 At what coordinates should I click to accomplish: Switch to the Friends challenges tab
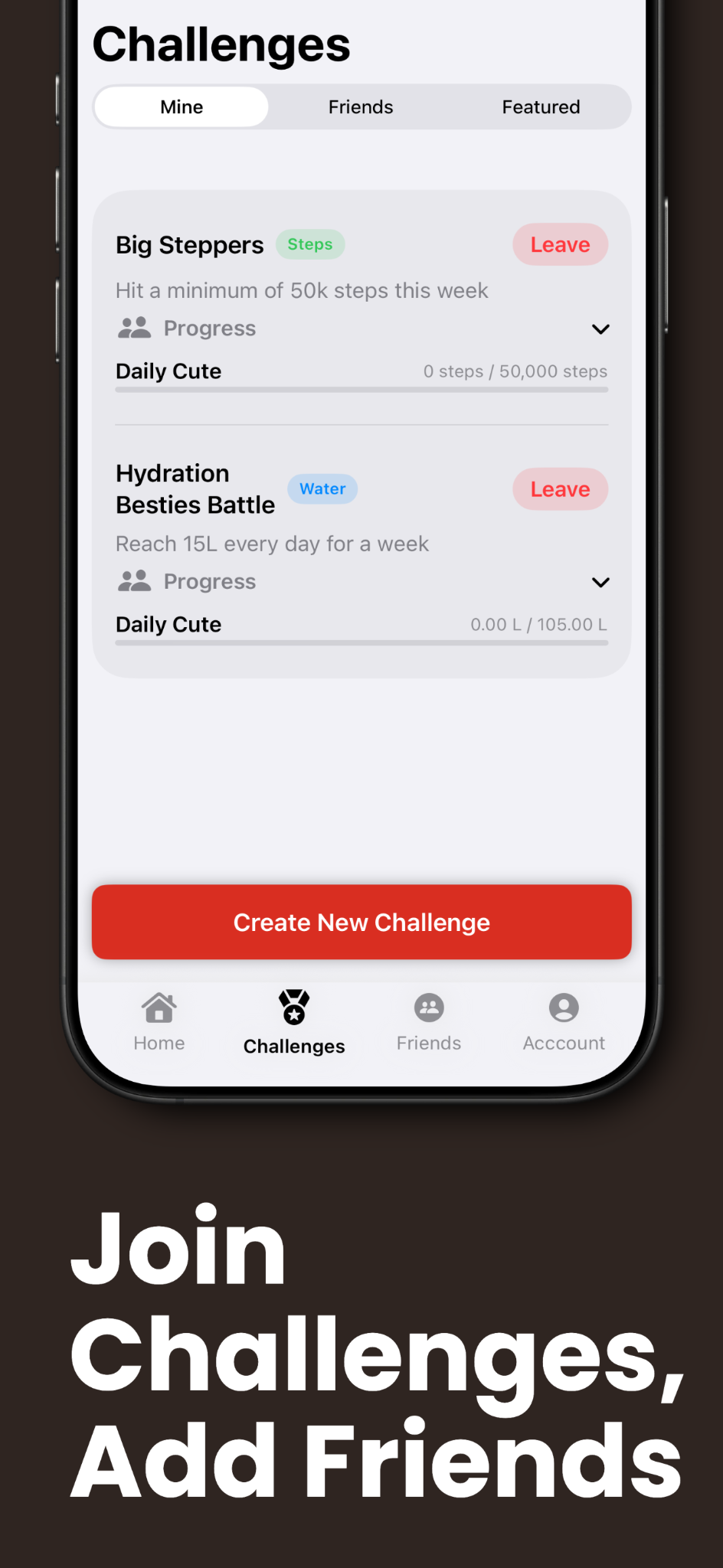pyautogui.click(x=360, y=106)
